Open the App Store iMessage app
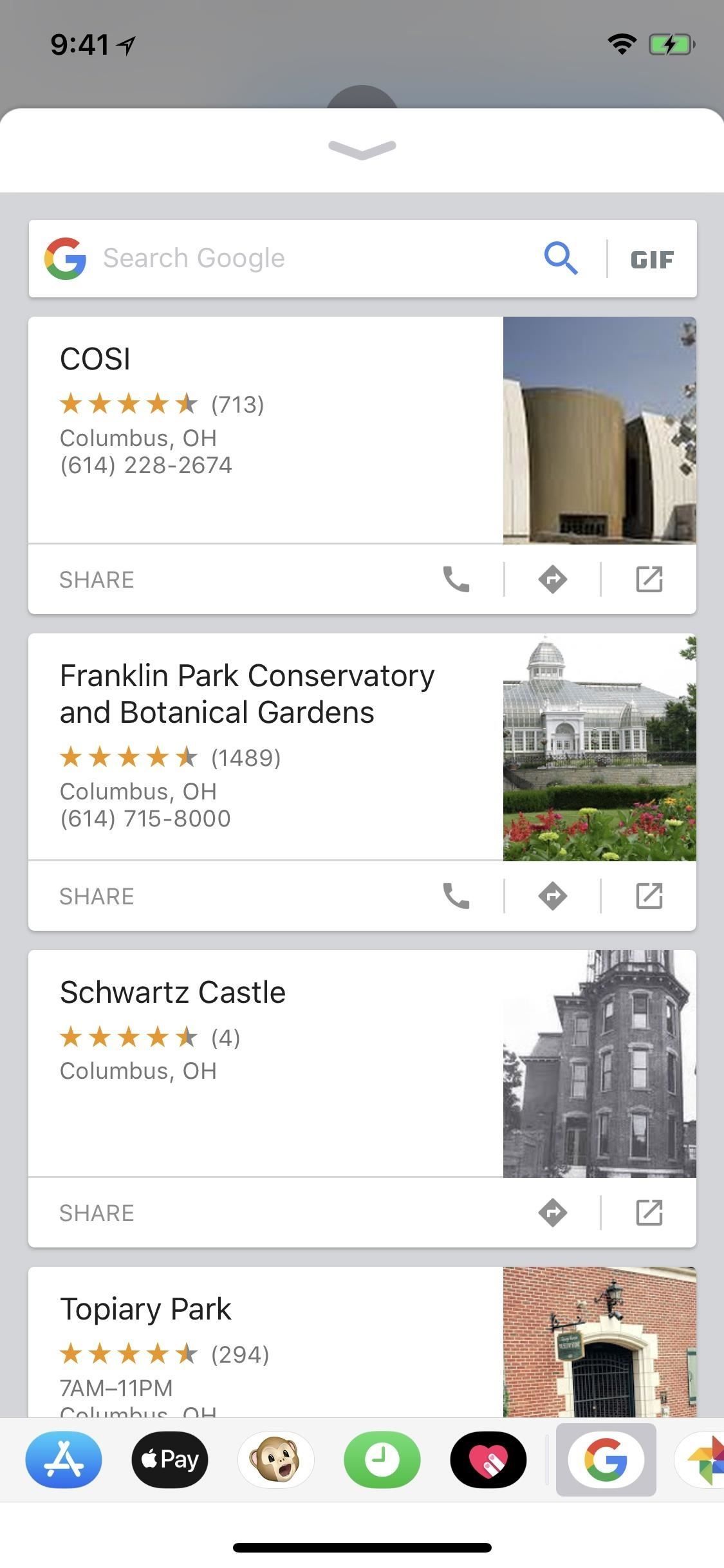 (x=64, y=1460)
